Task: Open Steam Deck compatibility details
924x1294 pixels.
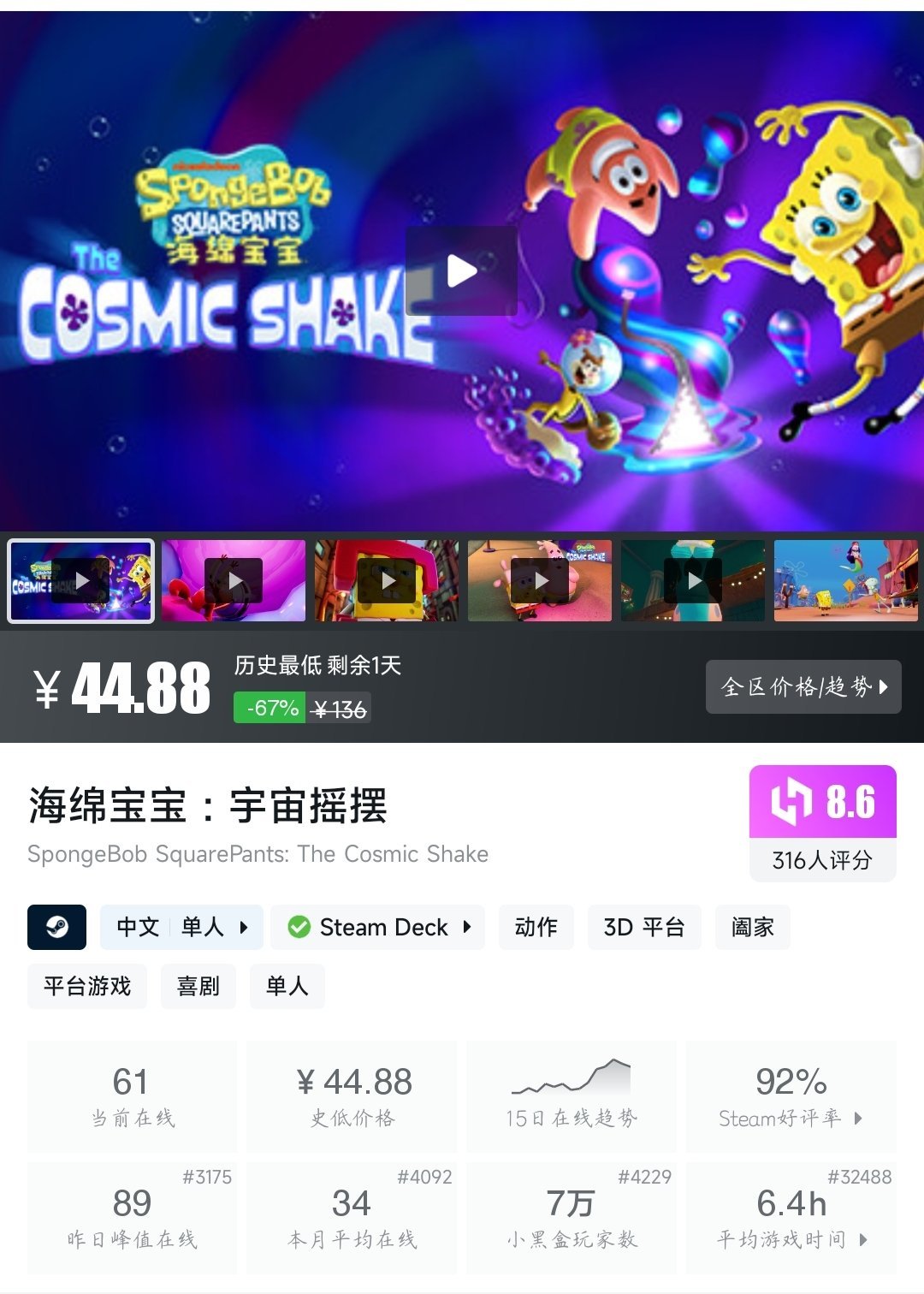Action: point(379,927)
